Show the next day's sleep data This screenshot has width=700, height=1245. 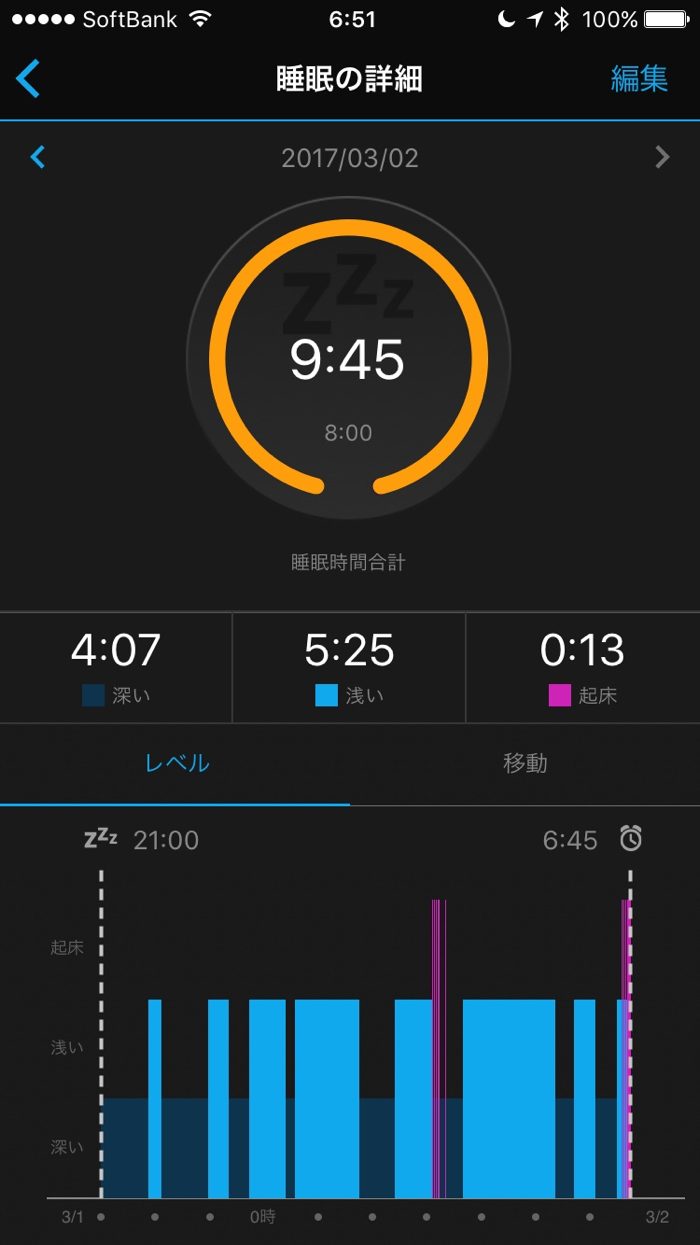click(x=661, y=157)
